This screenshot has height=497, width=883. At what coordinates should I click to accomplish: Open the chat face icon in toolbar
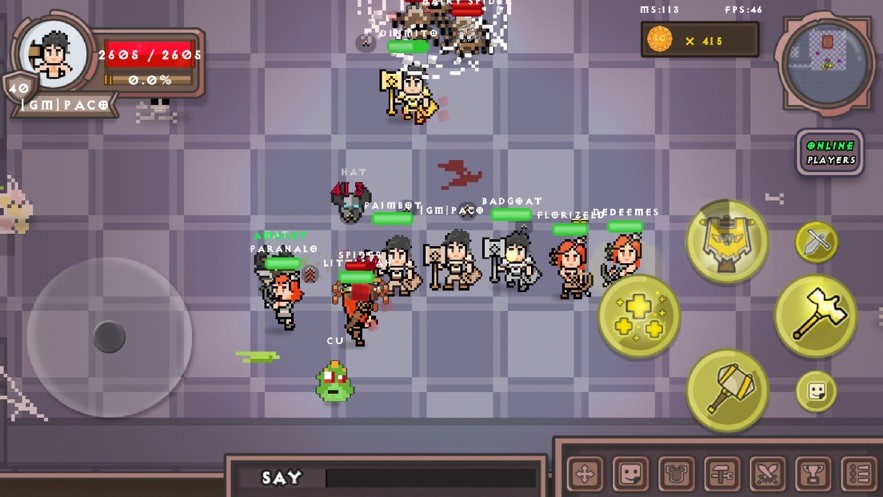[630, 473]
